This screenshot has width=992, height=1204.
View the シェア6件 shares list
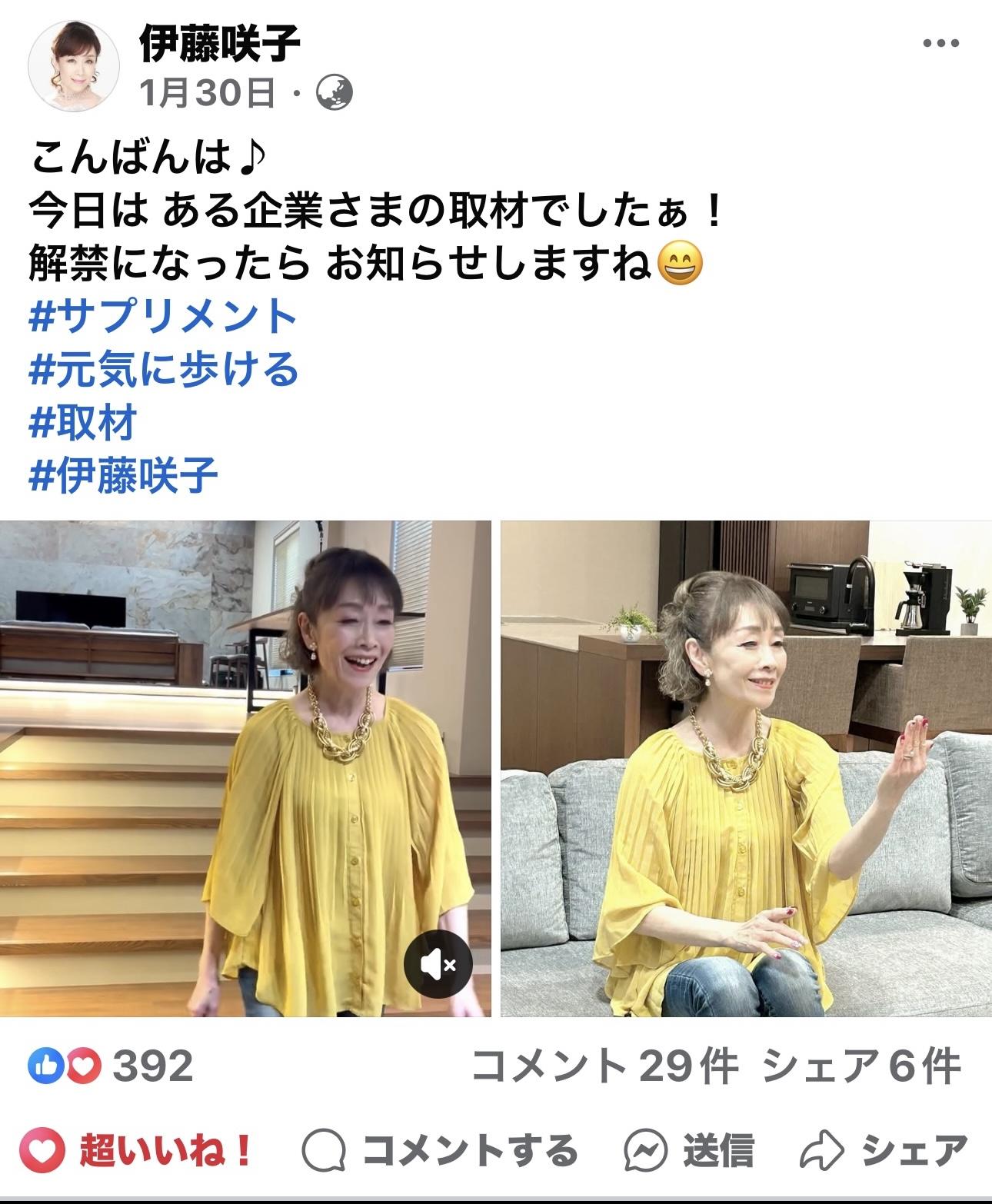(861, 1066)
